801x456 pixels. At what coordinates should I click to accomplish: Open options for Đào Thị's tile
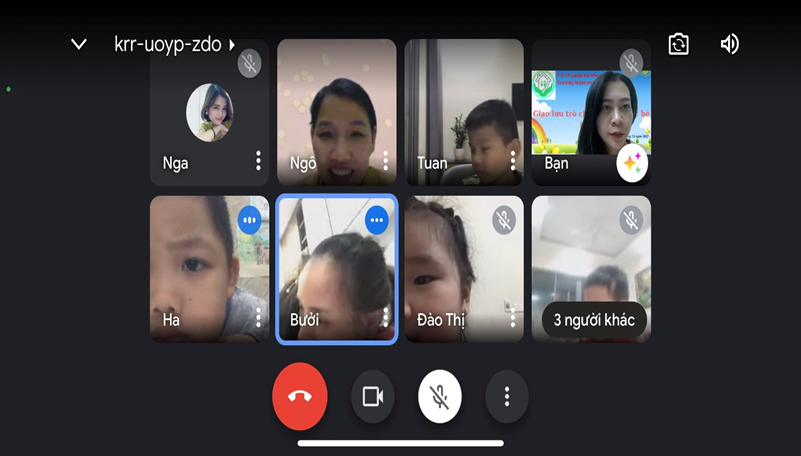[513, 318]
